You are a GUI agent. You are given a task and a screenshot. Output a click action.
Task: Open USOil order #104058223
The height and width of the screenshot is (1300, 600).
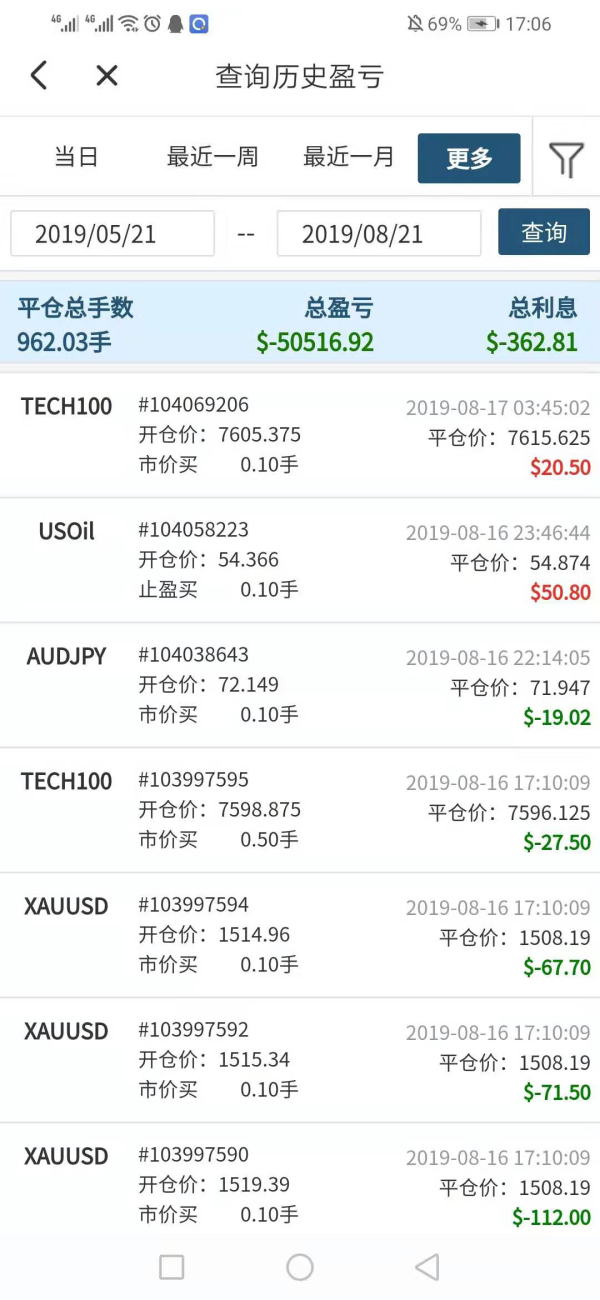[300, 560]
